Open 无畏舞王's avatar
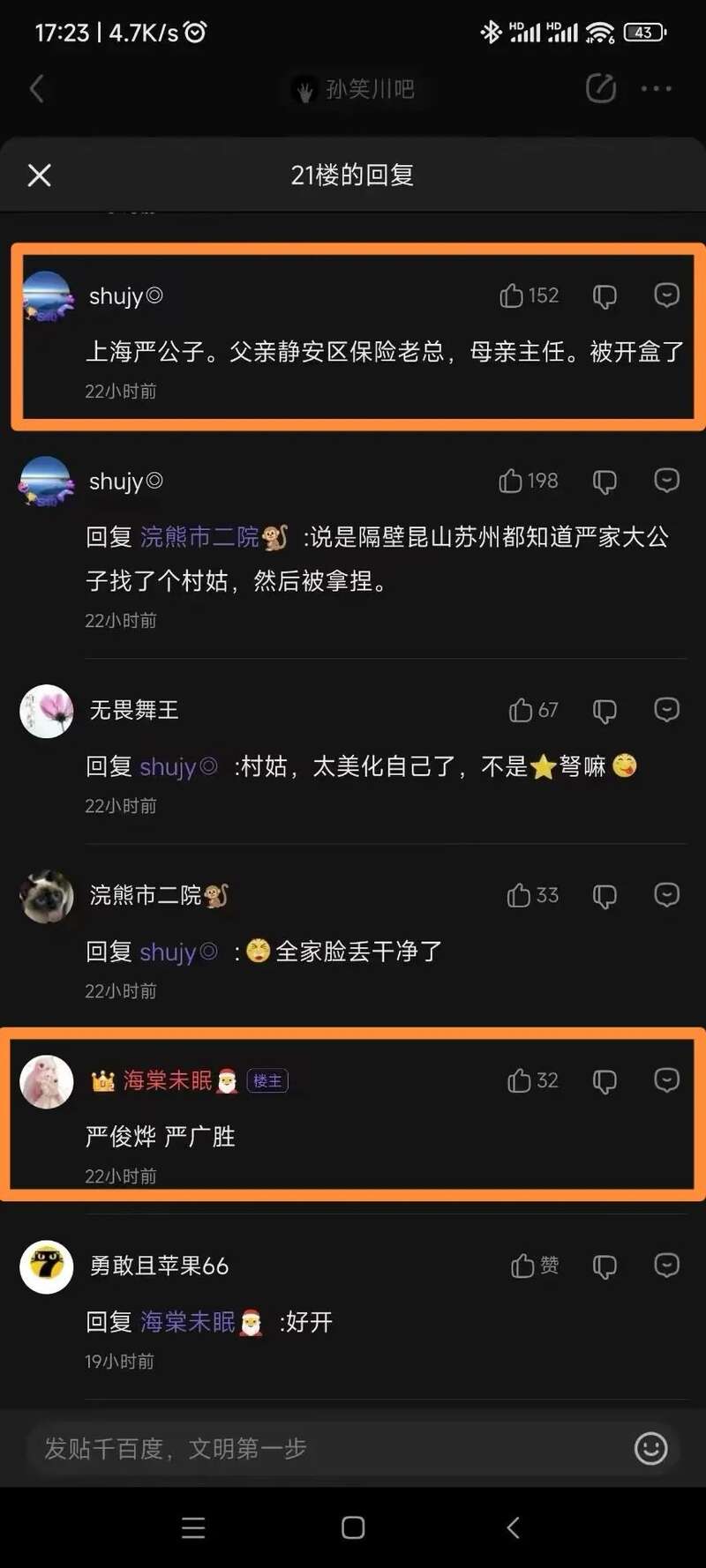Viewport: 706px width, 1568px height. tap(47, 711)
